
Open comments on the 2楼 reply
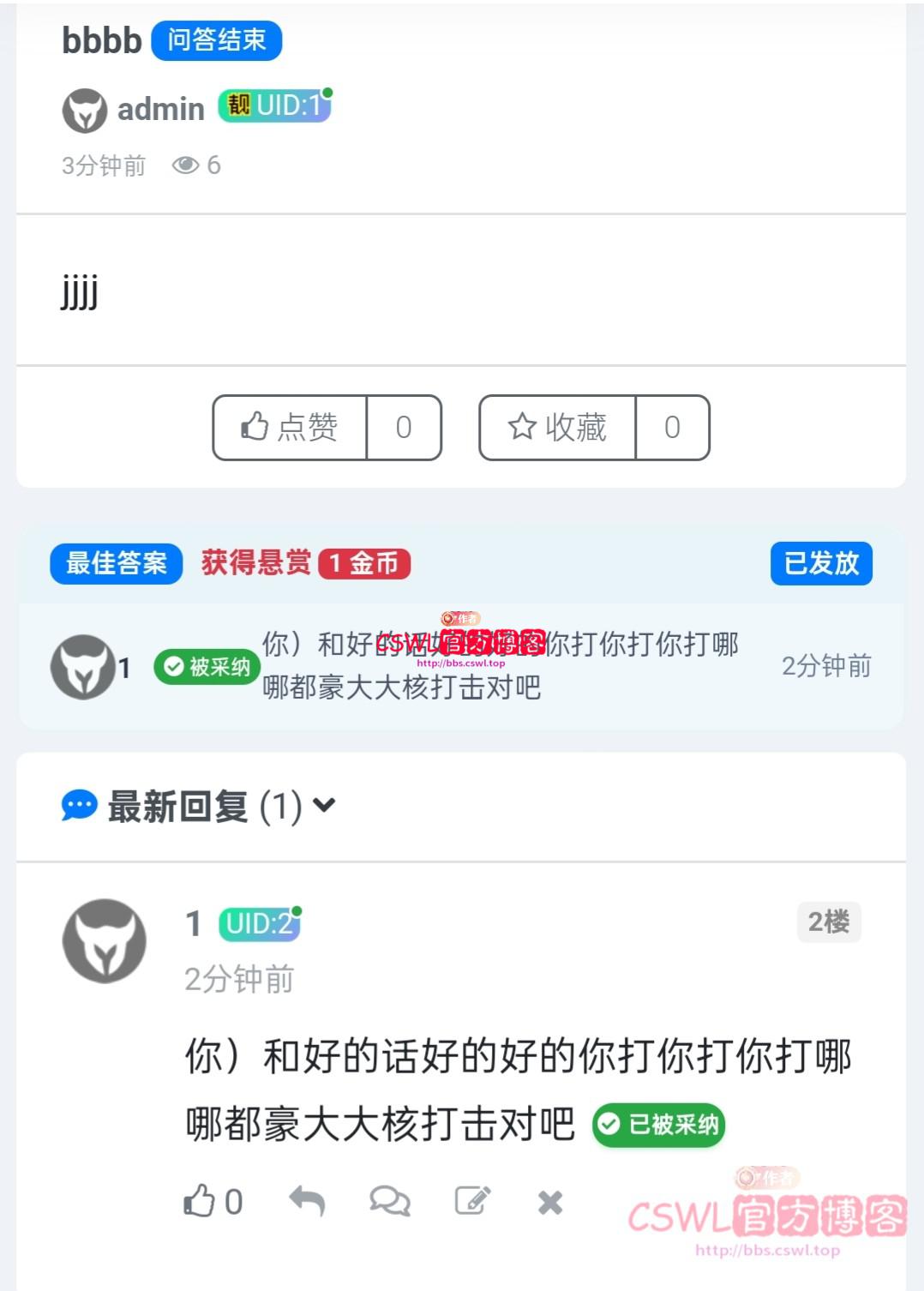click(390, 1201)
